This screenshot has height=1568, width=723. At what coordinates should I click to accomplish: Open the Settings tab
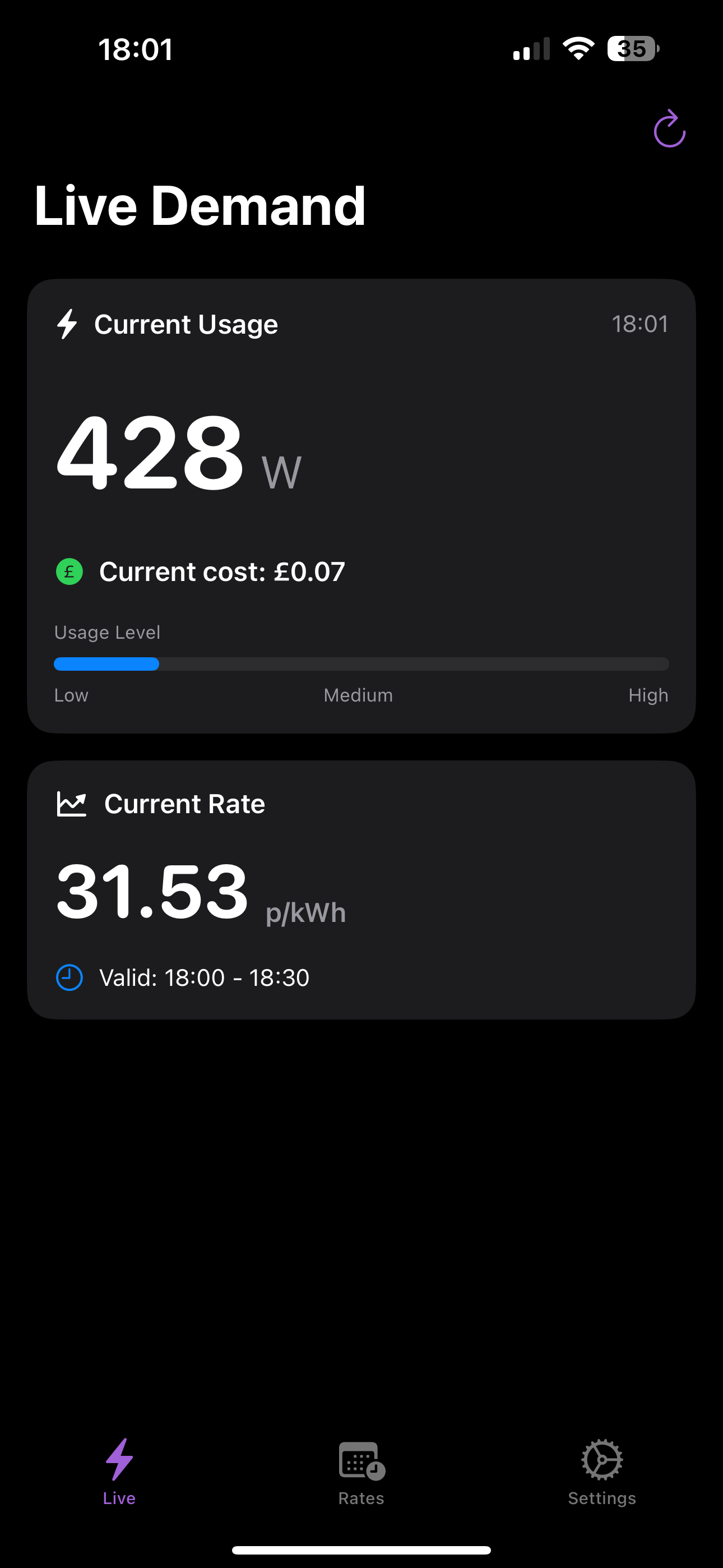pos(602,1473)
